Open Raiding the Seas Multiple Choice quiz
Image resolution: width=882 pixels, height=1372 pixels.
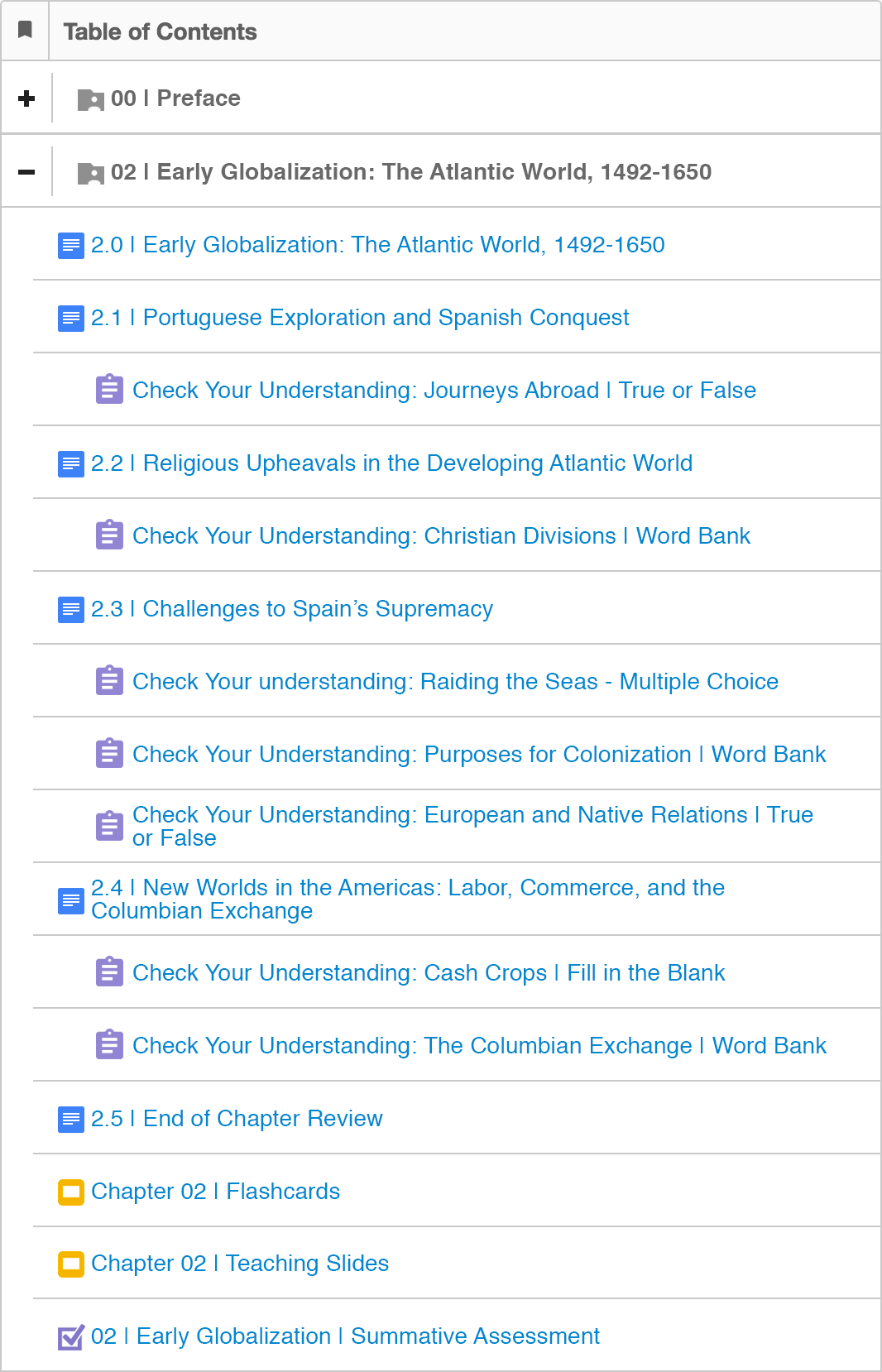click(455, 682)
